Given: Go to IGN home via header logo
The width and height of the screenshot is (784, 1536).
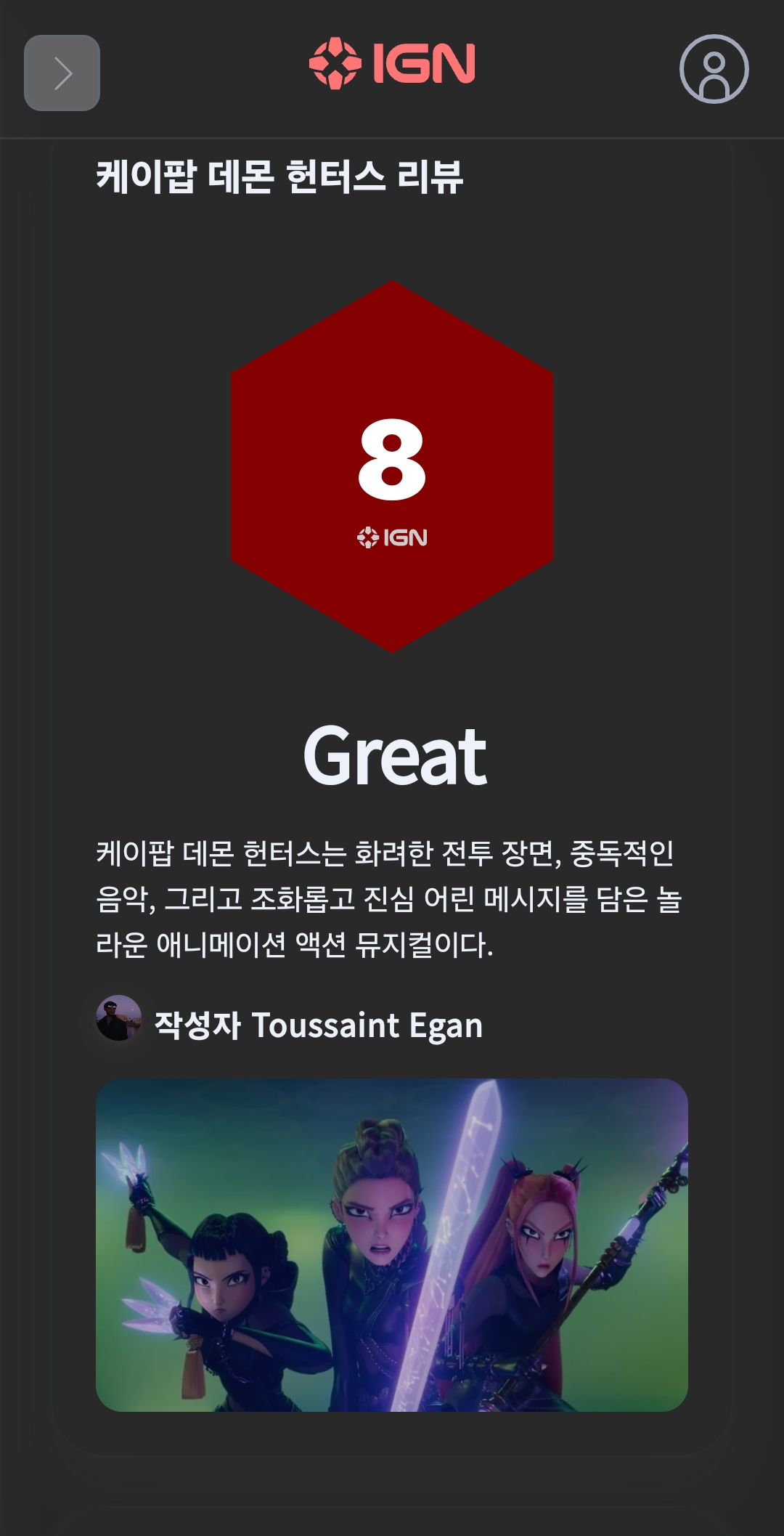Looking at the screenshot, I should coord(392,63).
